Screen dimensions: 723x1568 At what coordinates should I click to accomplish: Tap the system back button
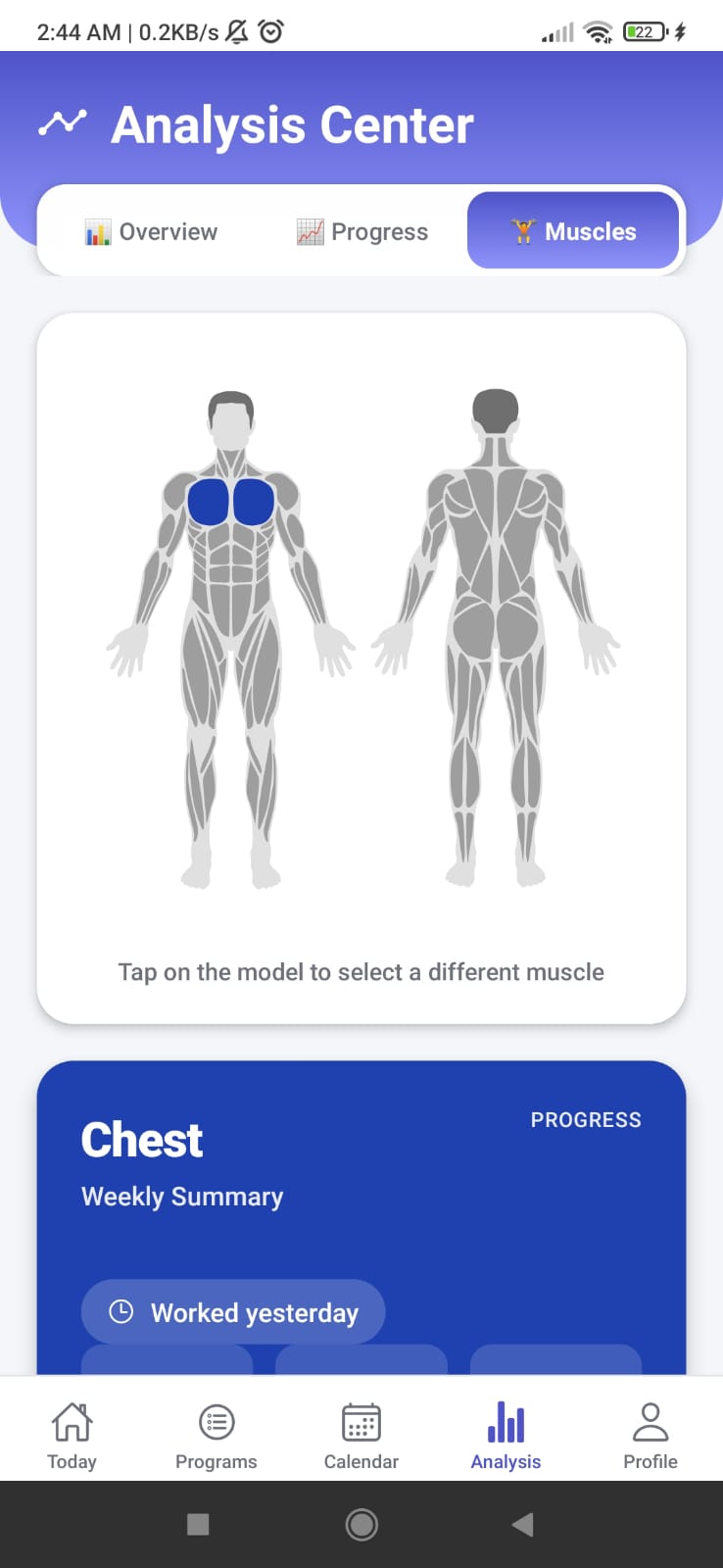[x=523, y=1524]
